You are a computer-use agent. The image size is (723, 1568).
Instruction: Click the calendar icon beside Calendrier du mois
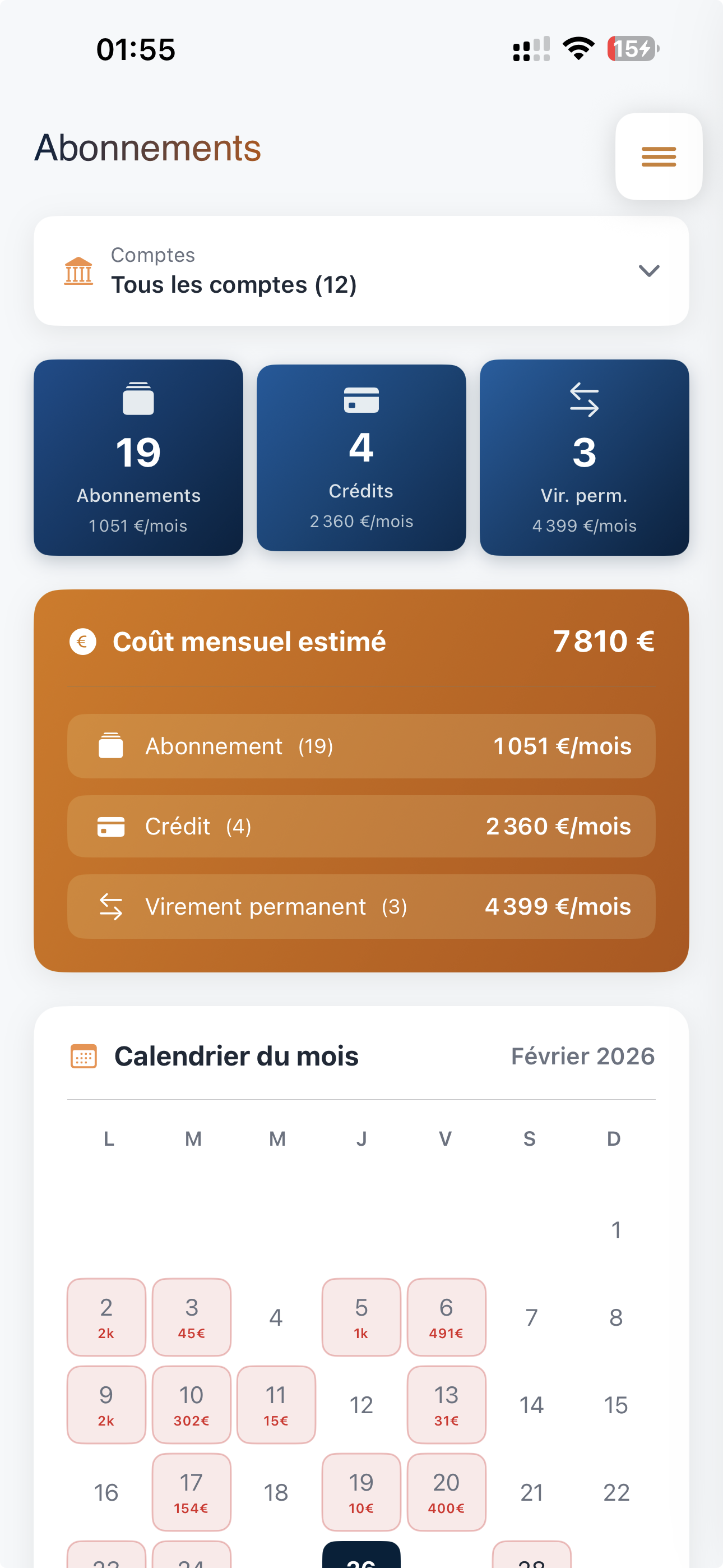click(84, 1056)
